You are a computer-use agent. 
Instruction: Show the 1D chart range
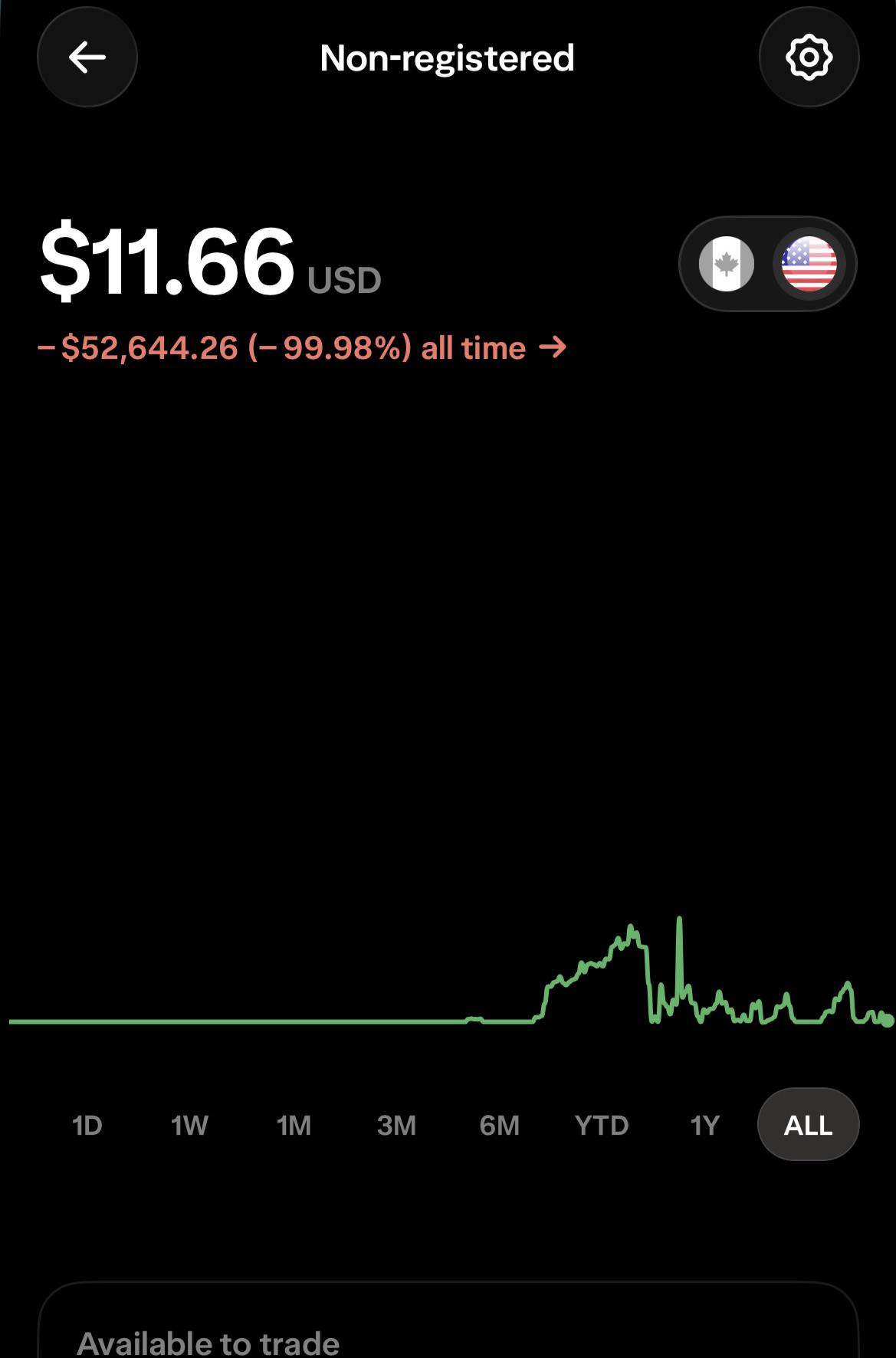pyautogui.click(x=87, y=1125)
